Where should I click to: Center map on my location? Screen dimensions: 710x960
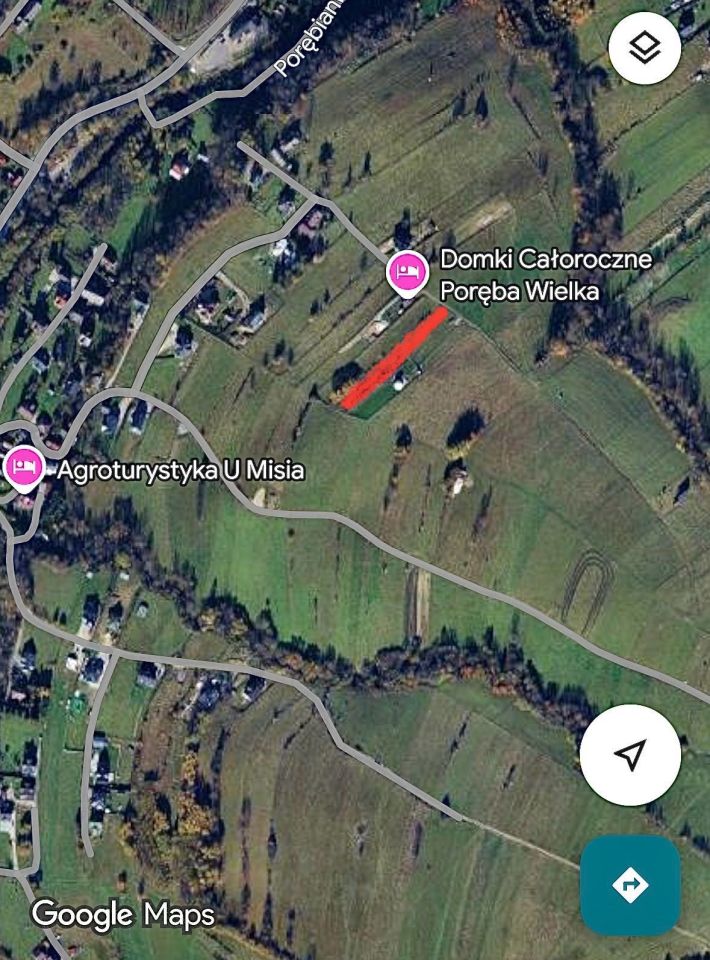tap(630, 755)
